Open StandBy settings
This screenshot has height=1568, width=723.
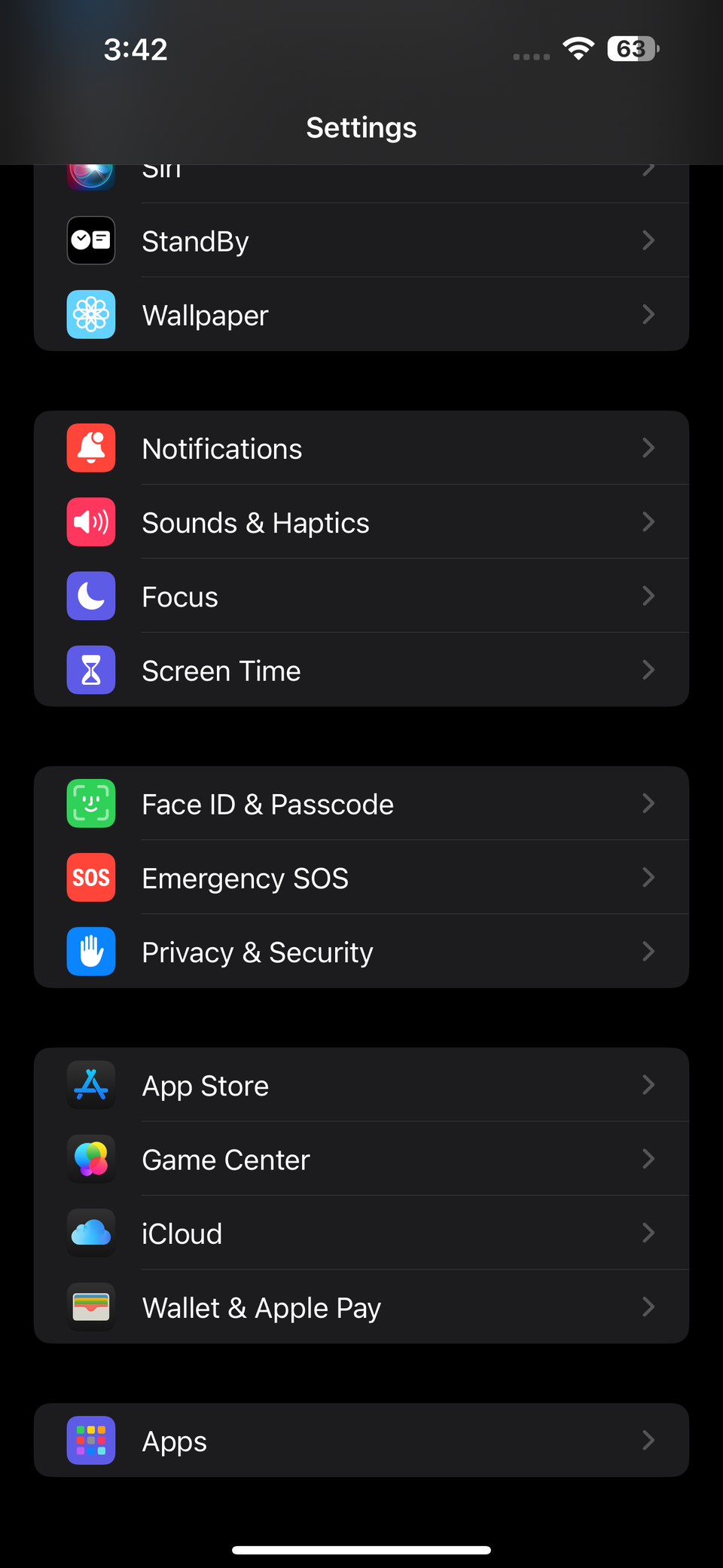[x=361, y=241]
